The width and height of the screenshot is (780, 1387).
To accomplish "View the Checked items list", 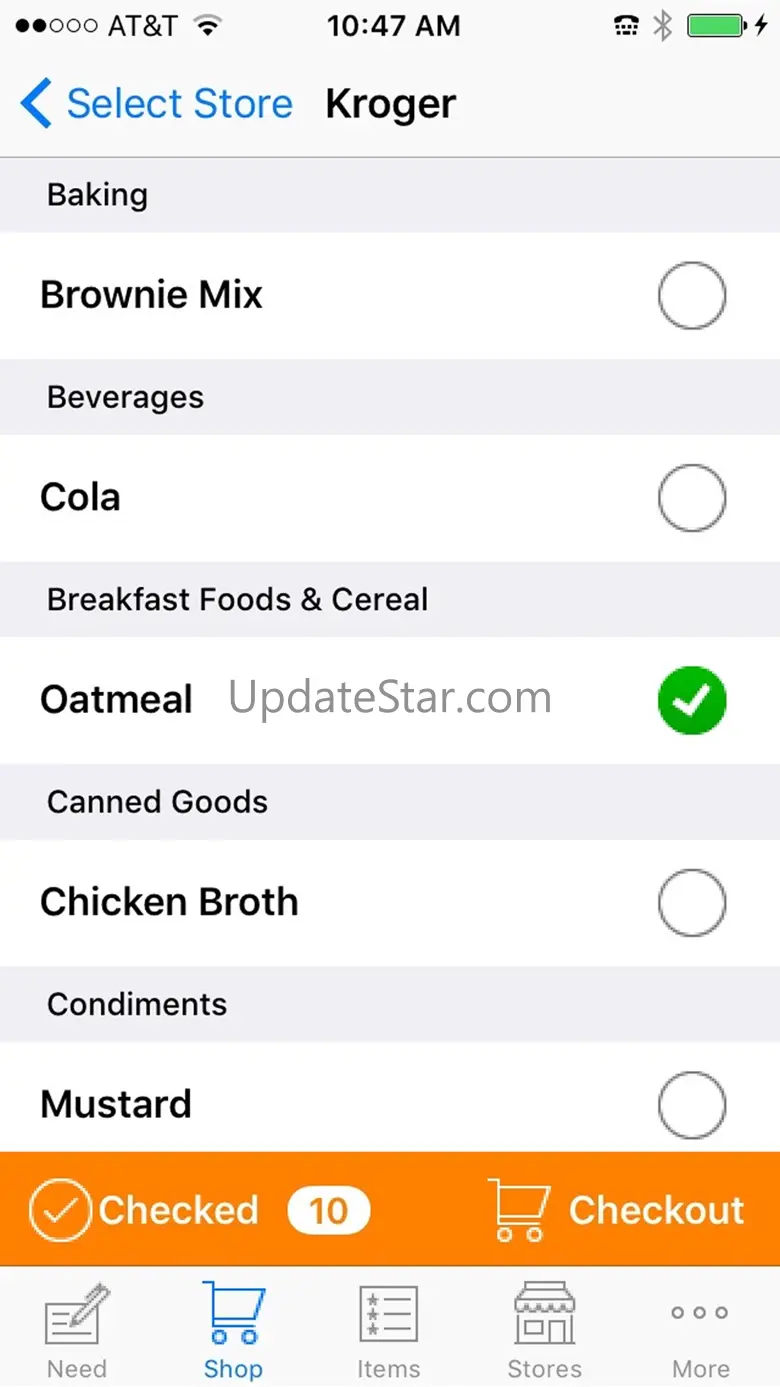I will coord(200,1210).
